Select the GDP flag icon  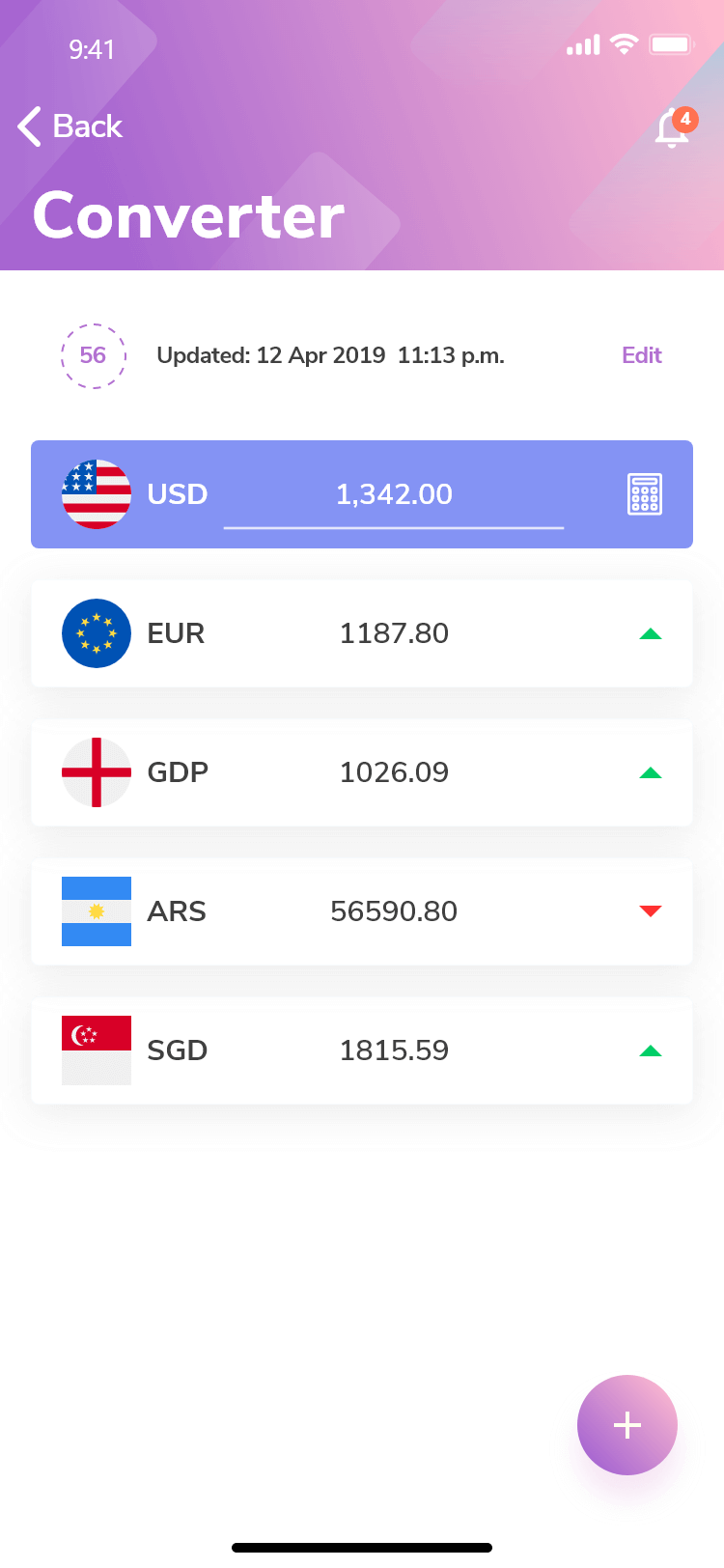[x=97, y=772]
